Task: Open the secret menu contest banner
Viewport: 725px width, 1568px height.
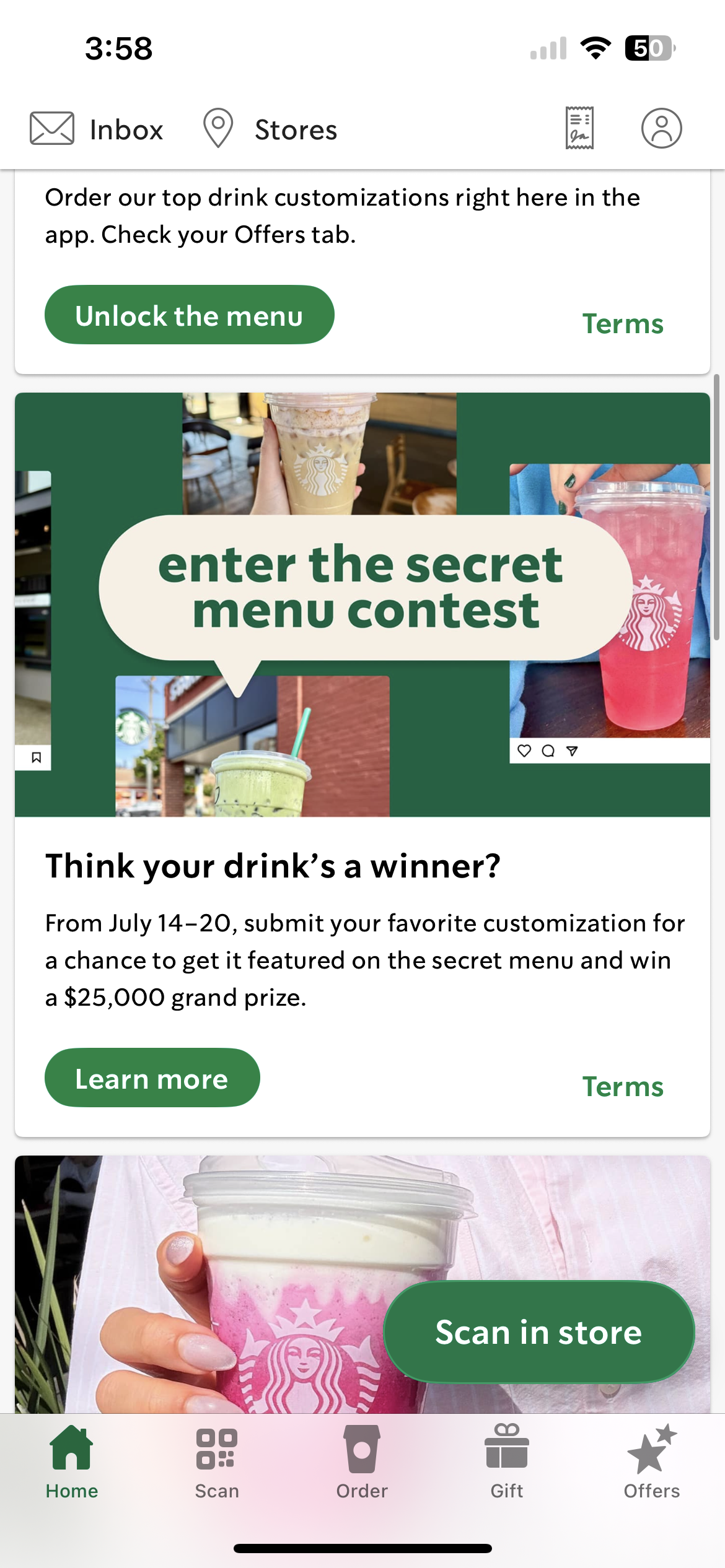Action: [x=362, y=604]
